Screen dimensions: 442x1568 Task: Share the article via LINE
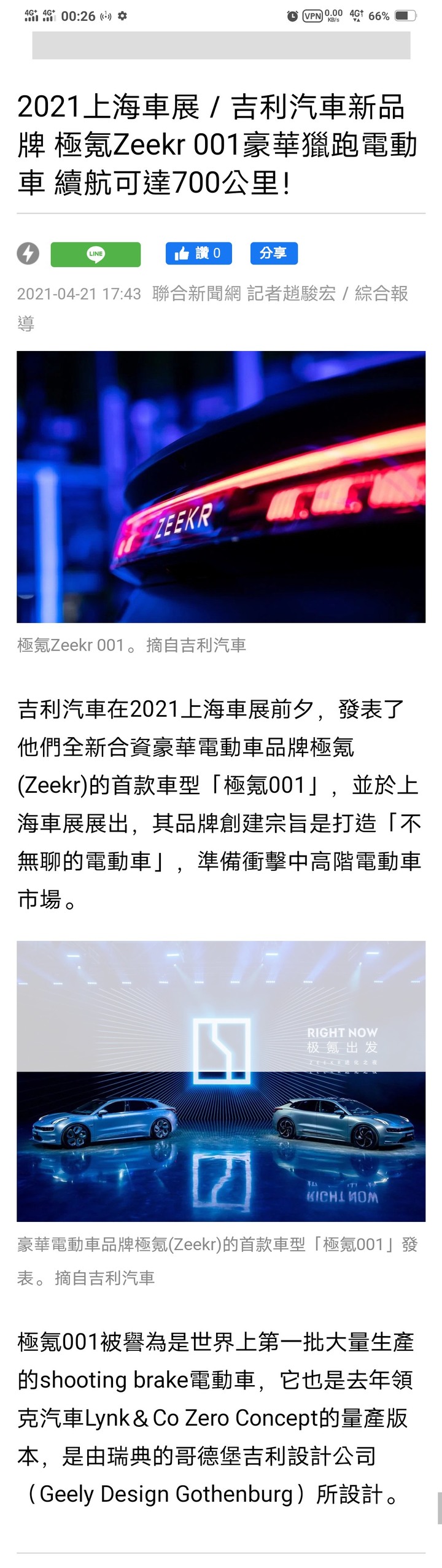tap(95, 253)
